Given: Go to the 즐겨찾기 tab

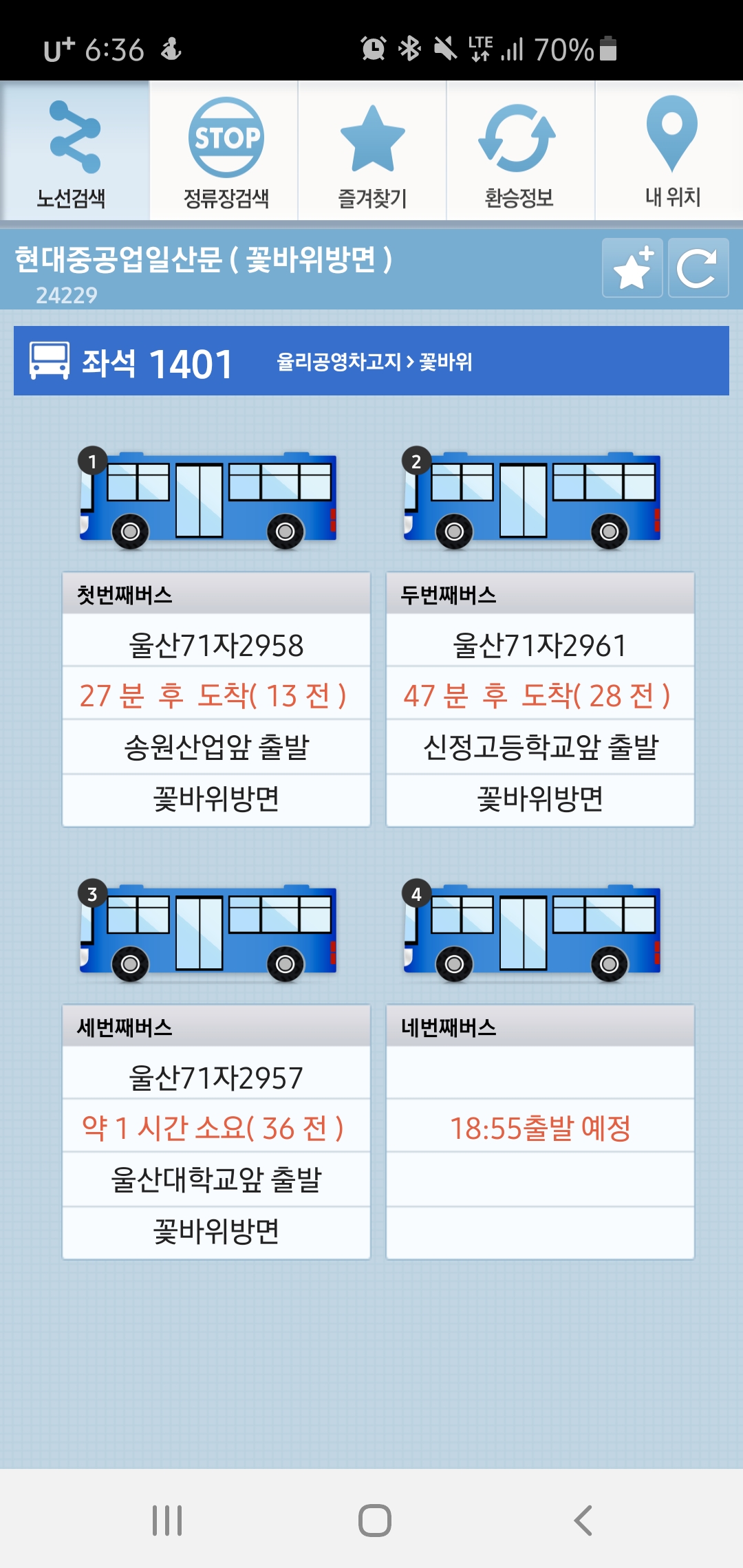Looking at the screenshot, I should (372, 151).
